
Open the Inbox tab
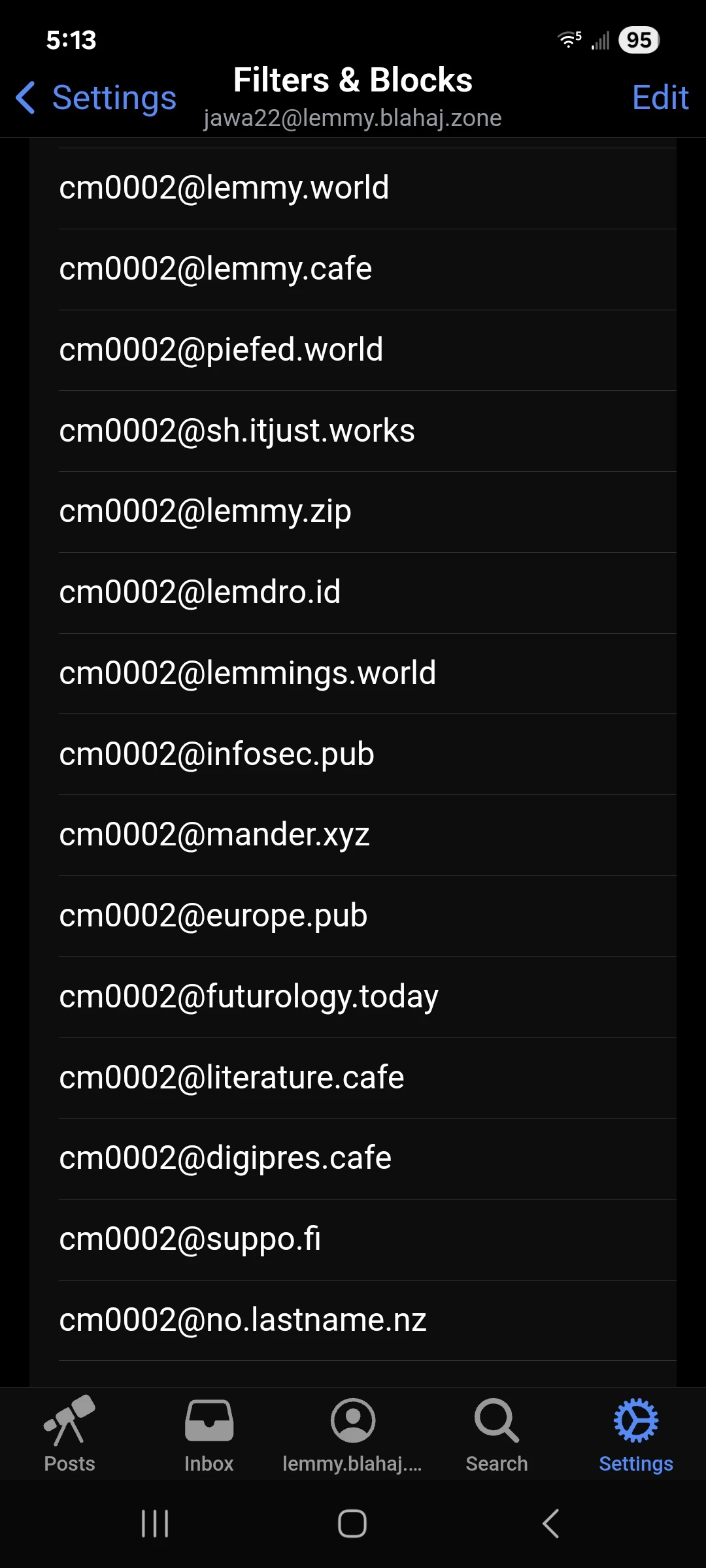[x=209, y=1435]
